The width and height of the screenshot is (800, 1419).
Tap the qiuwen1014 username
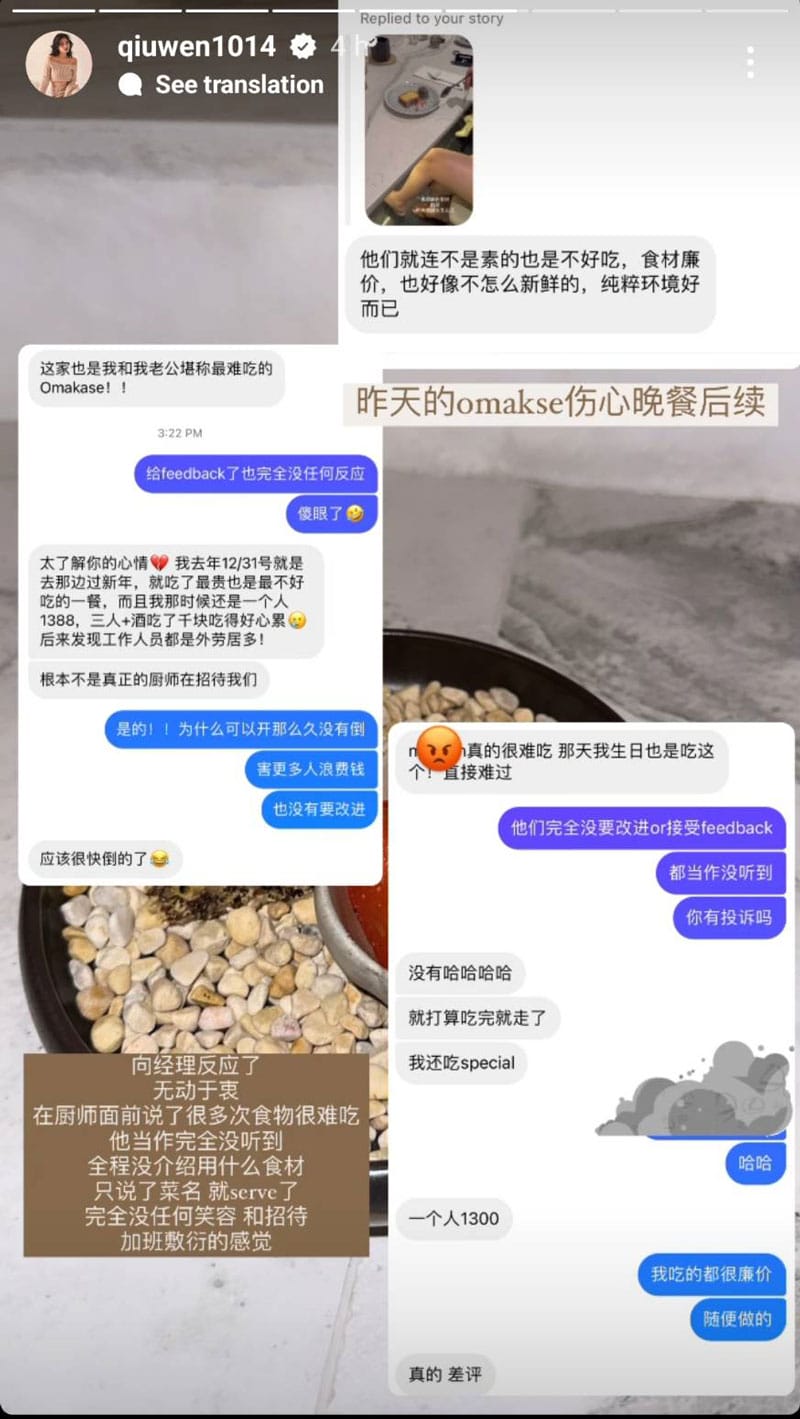(x=196, y=46)
